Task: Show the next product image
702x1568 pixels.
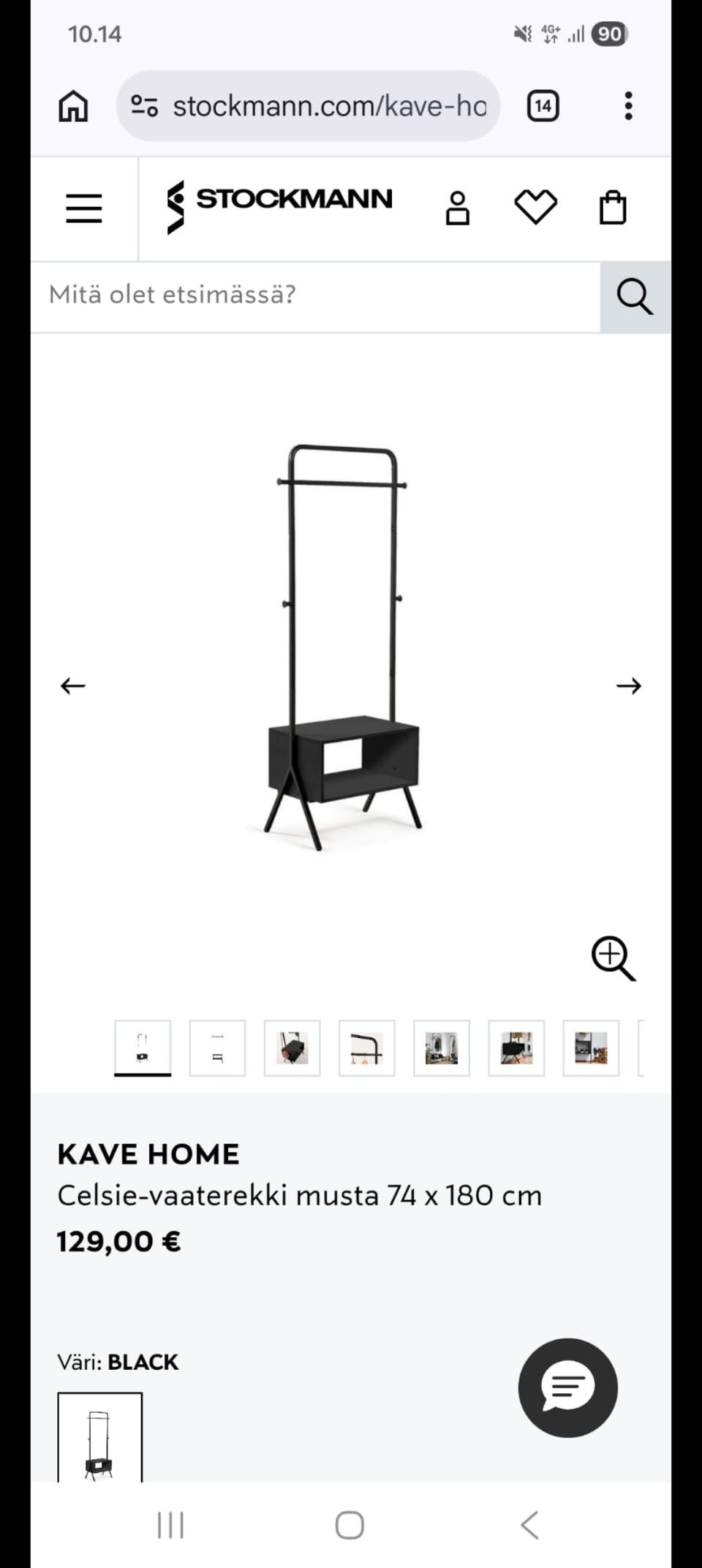Action: 629,686
